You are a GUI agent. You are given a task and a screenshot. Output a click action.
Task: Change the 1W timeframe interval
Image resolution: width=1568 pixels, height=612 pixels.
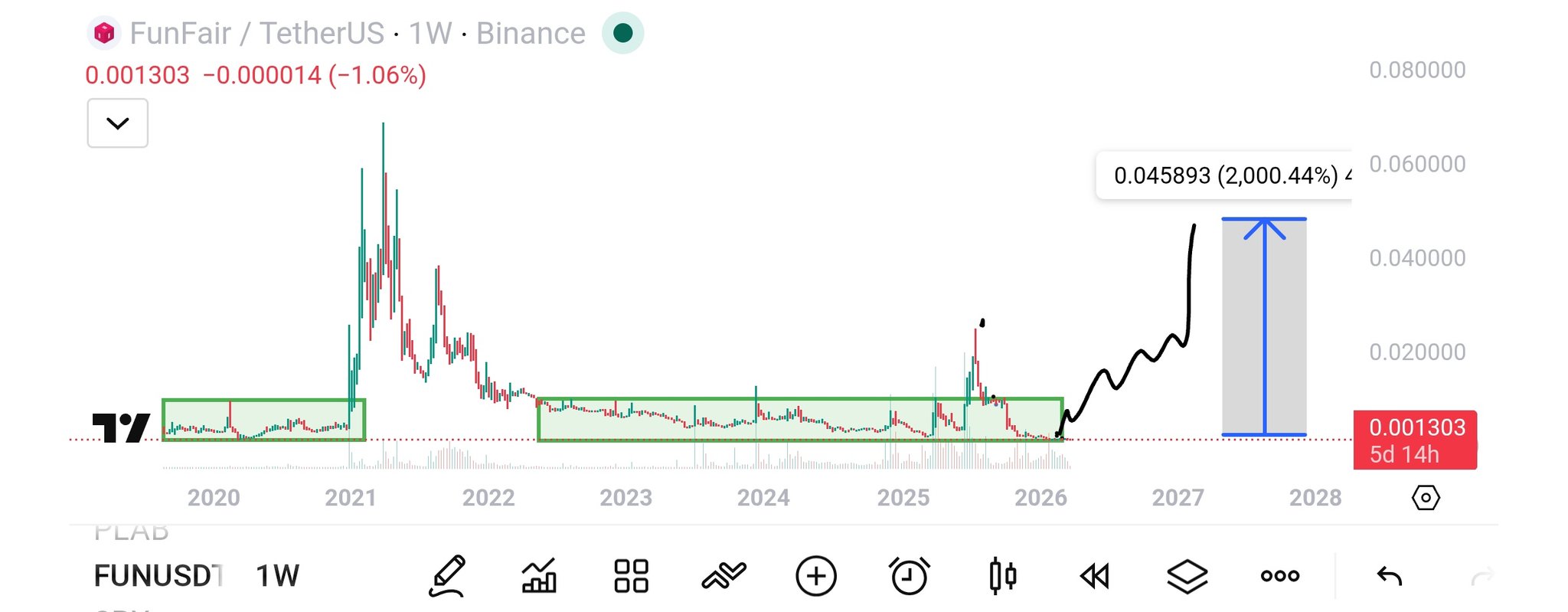click(277, 576)
